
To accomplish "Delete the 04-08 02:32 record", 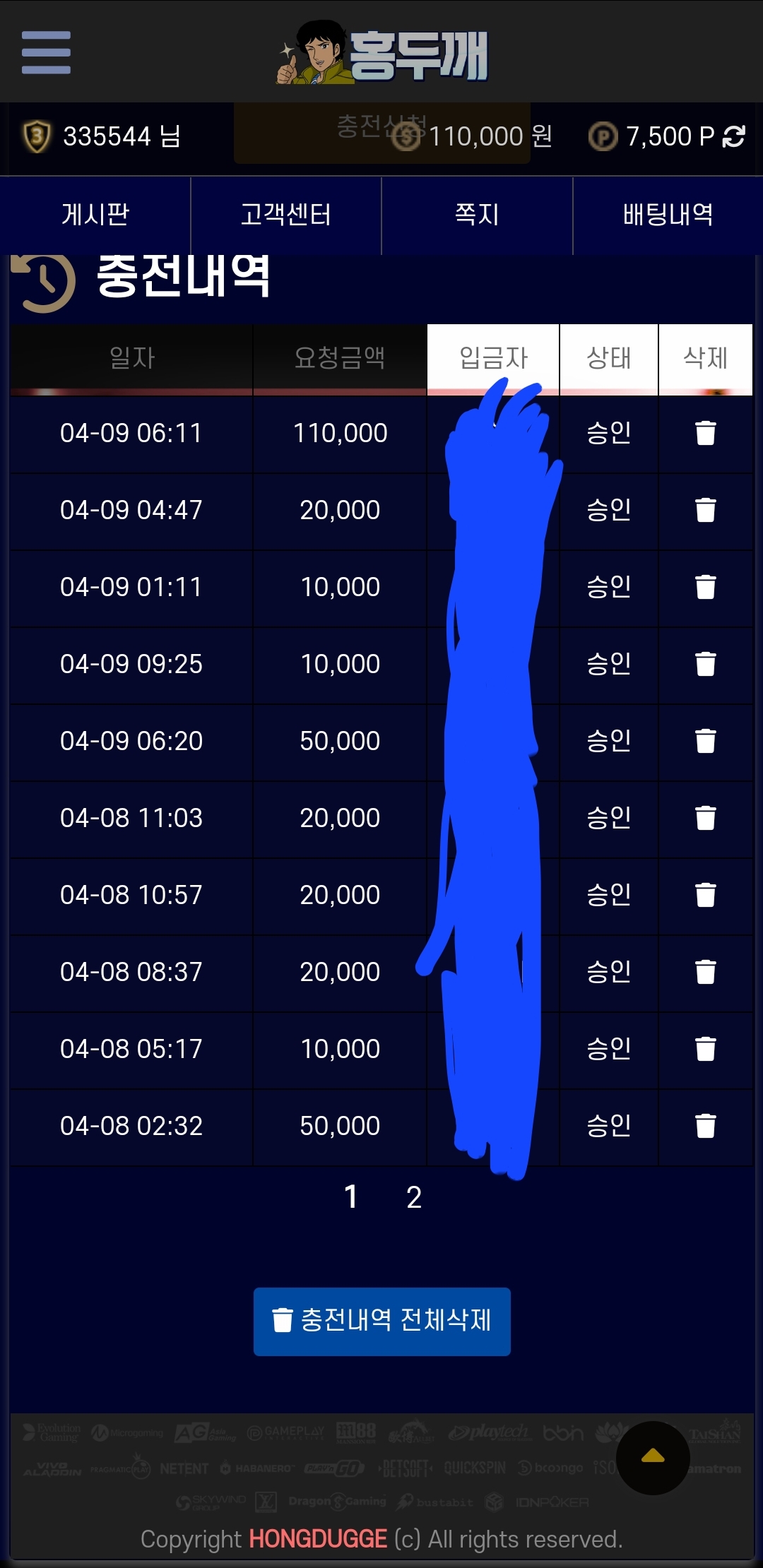I will tap(706, 1126).
